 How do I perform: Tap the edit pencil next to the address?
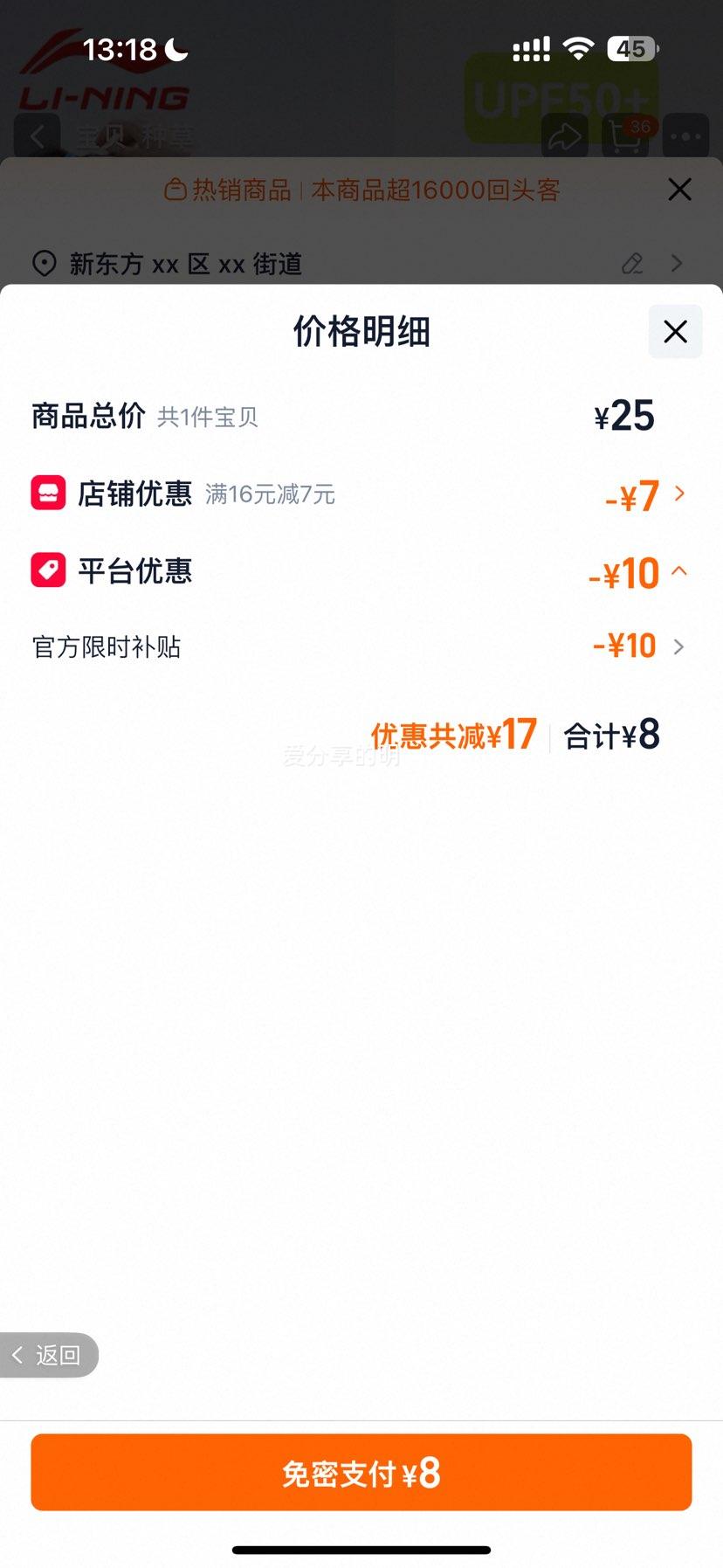632,264
